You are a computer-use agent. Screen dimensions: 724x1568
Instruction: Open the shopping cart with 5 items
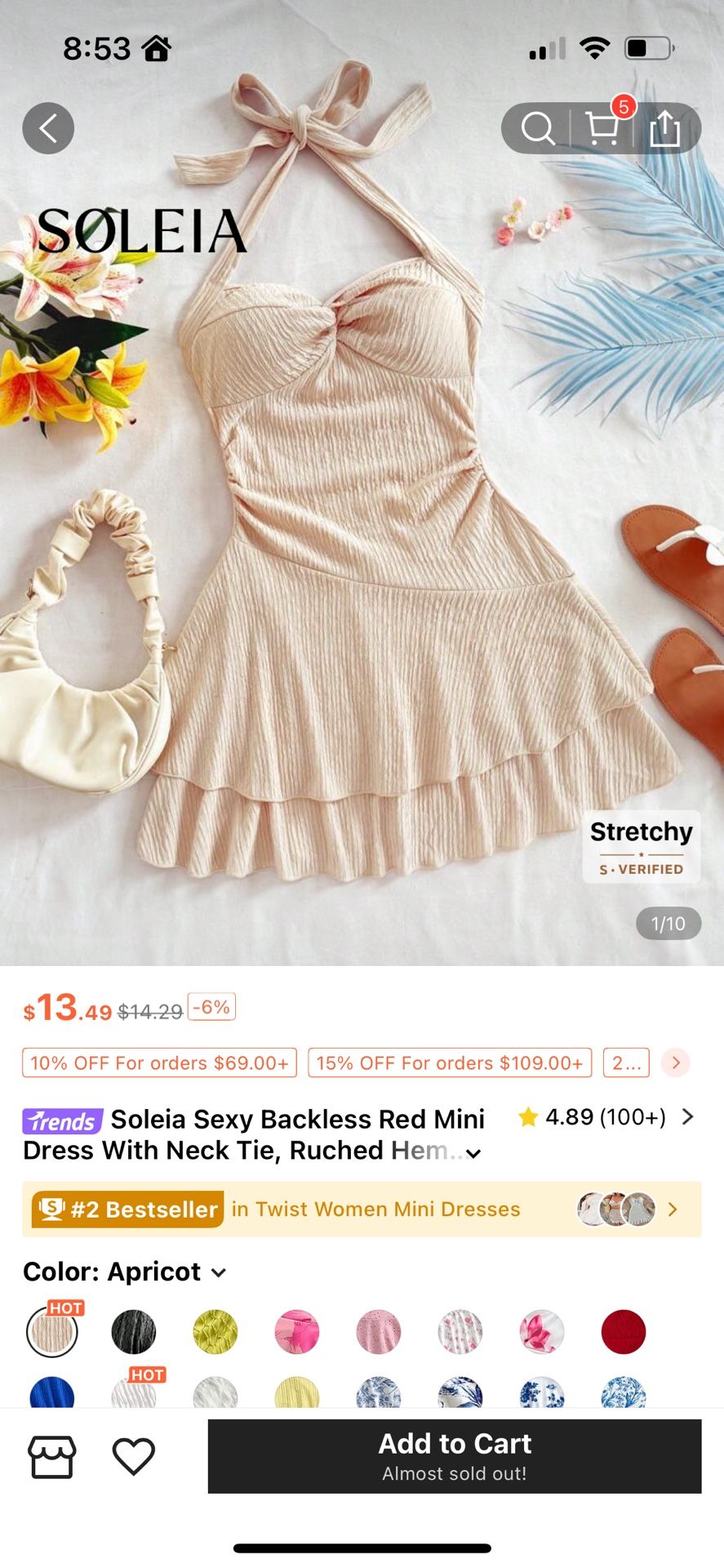pos(603,128)
